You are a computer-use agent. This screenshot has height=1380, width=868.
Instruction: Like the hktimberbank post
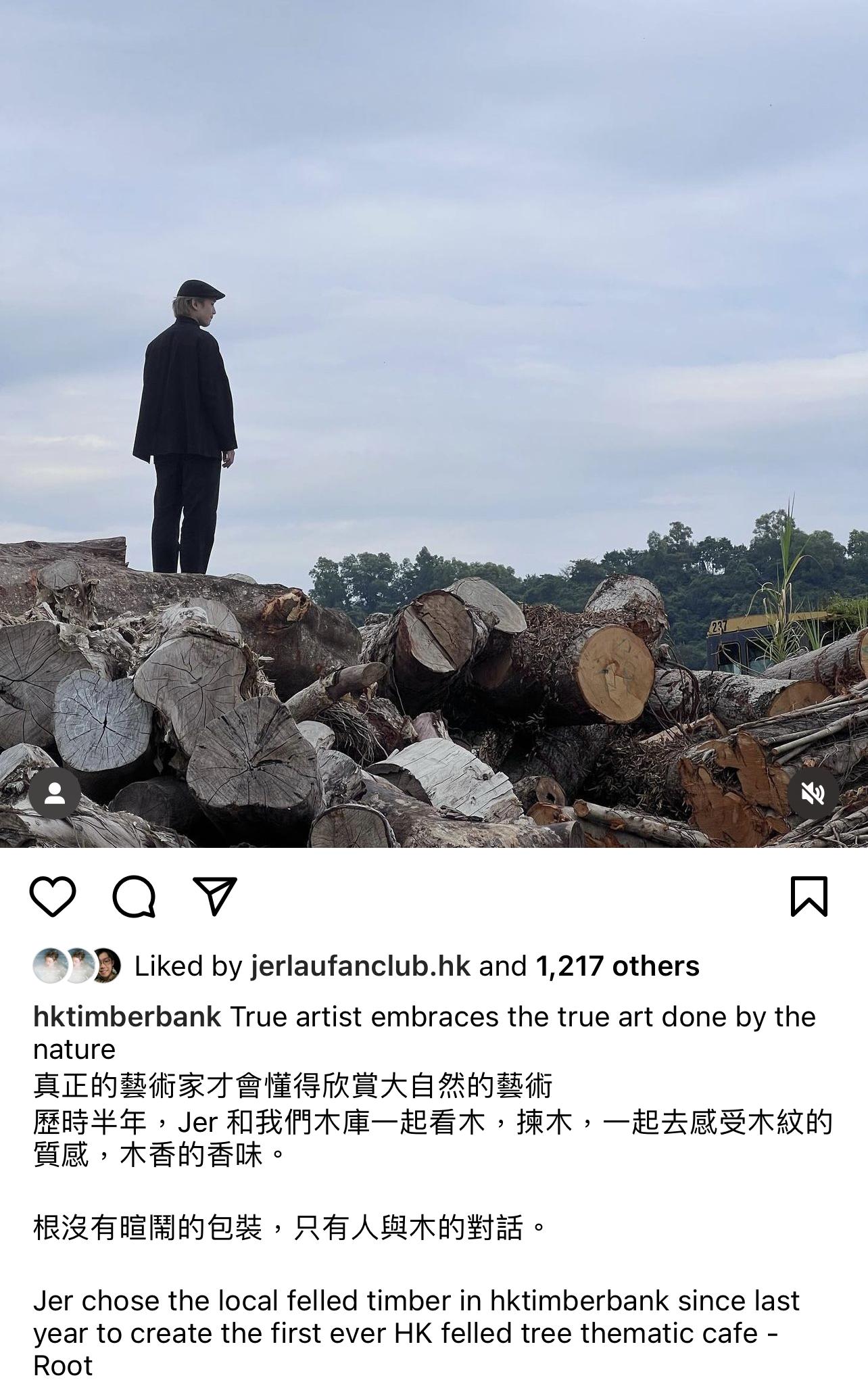pyautogui.click(x=53, y=897)
